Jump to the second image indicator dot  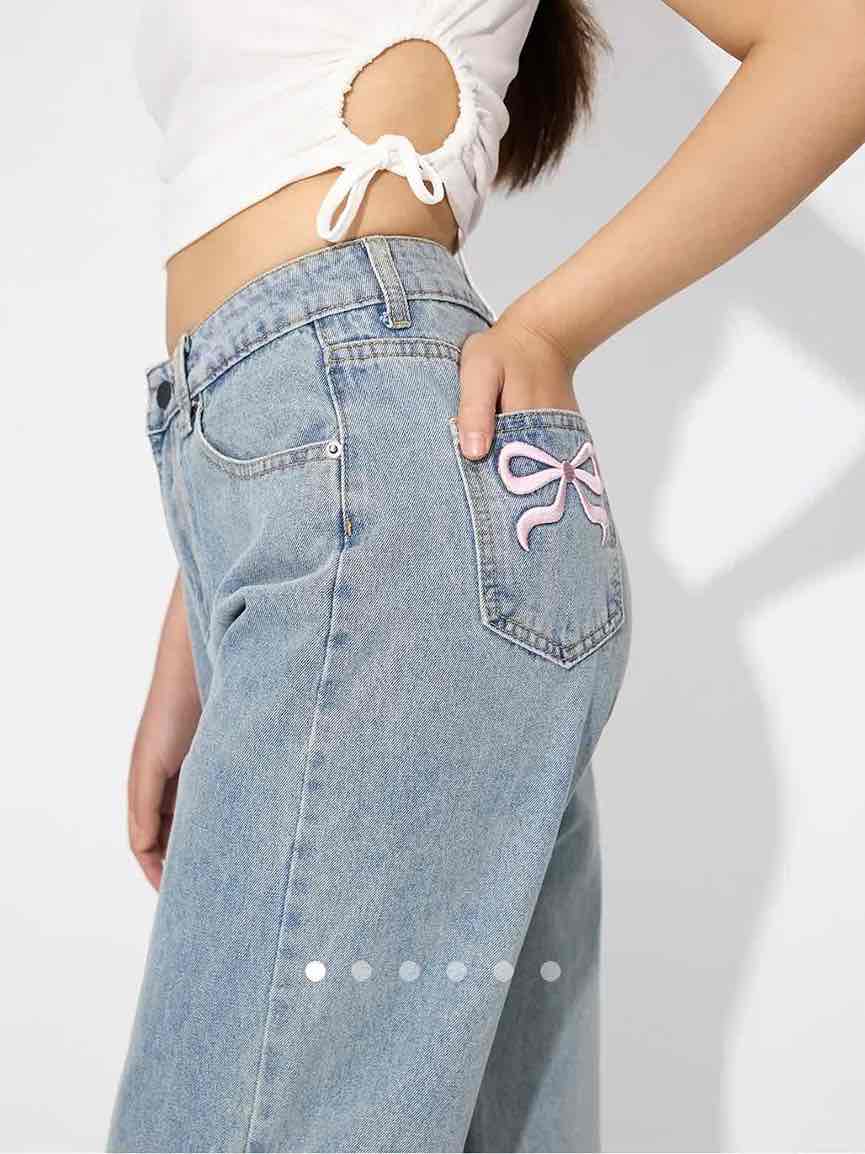pos(362,971)
